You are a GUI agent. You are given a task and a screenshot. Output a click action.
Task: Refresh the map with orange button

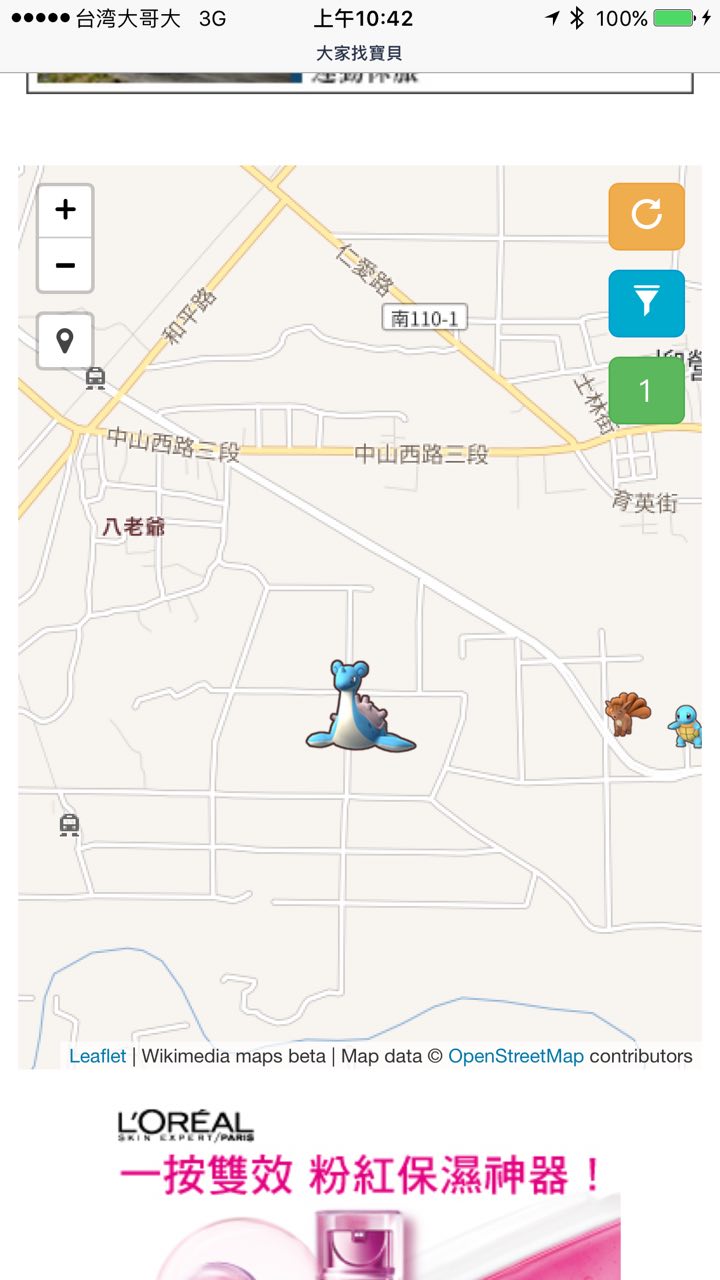pyautogui.click(x=646, y=216)
